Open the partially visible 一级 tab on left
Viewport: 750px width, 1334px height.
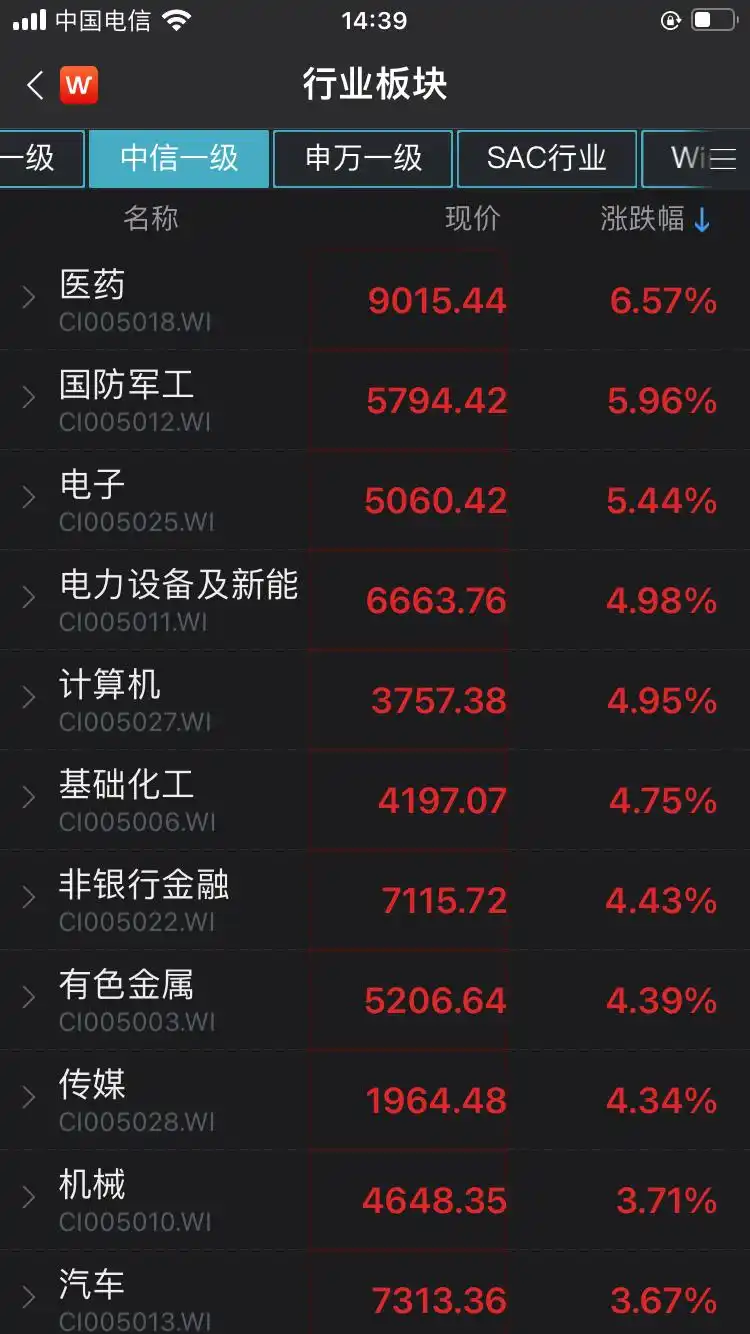tap(30, 158)
